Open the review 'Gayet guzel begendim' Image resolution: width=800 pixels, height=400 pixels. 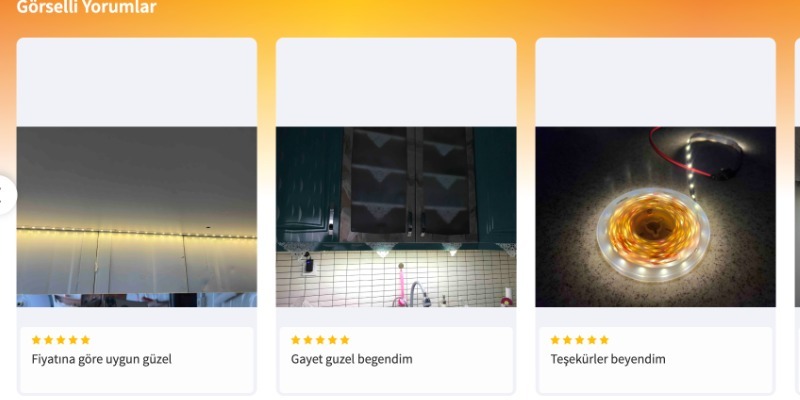tap(351, 359)
